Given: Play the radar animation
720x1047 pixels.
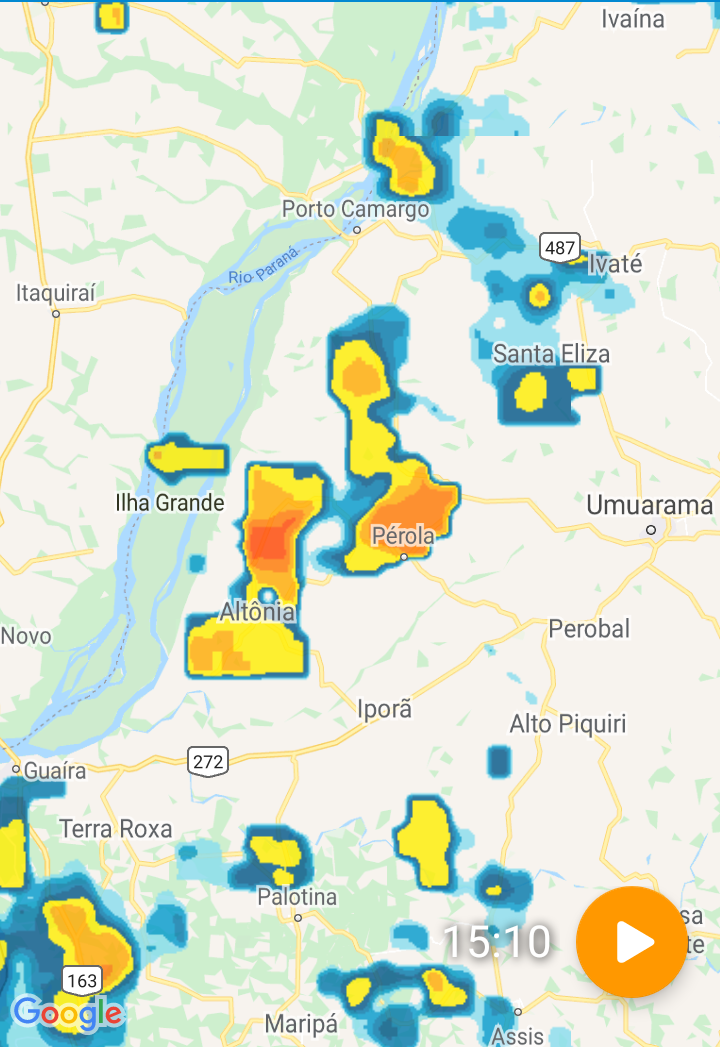Looking at the screenshot, I should point(631,941).
